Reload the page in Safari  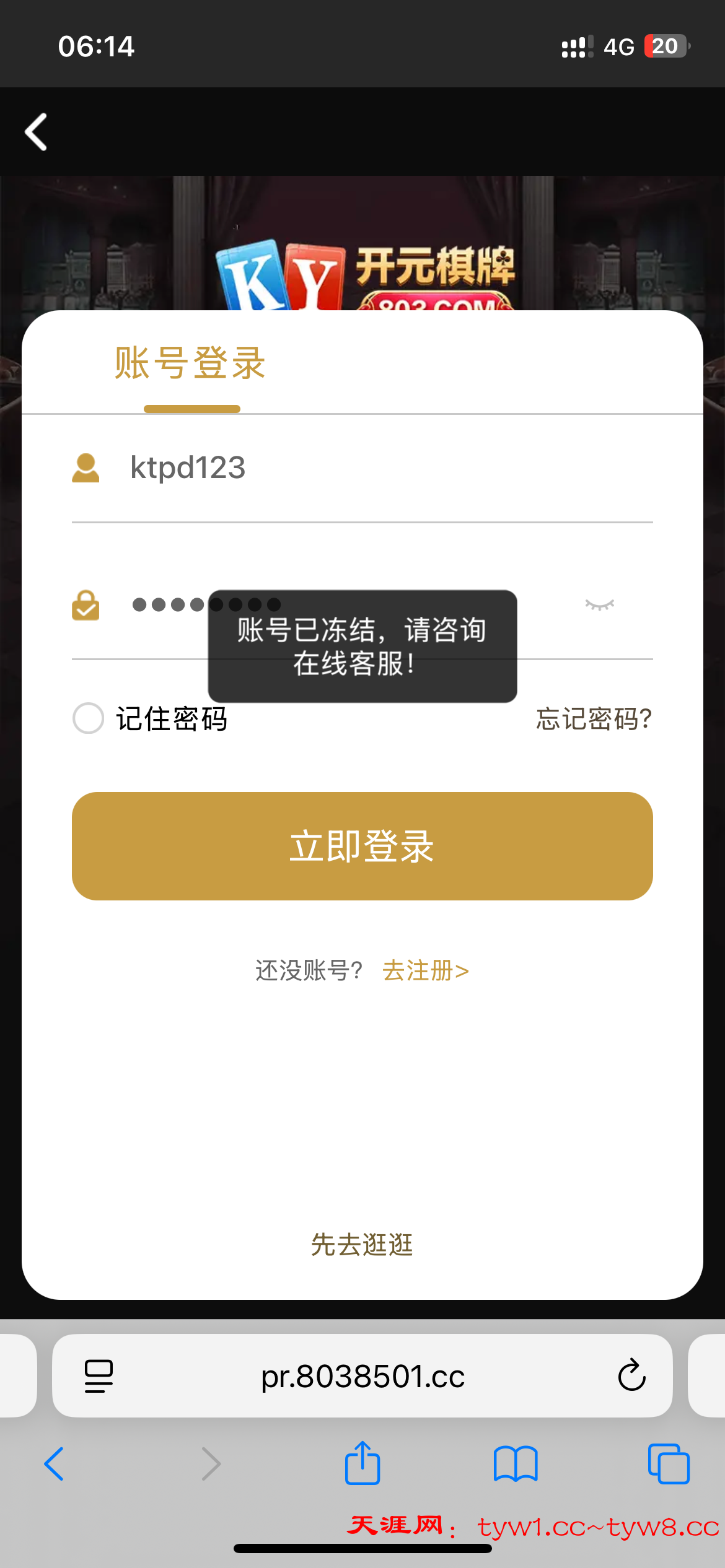(631, 1376)
